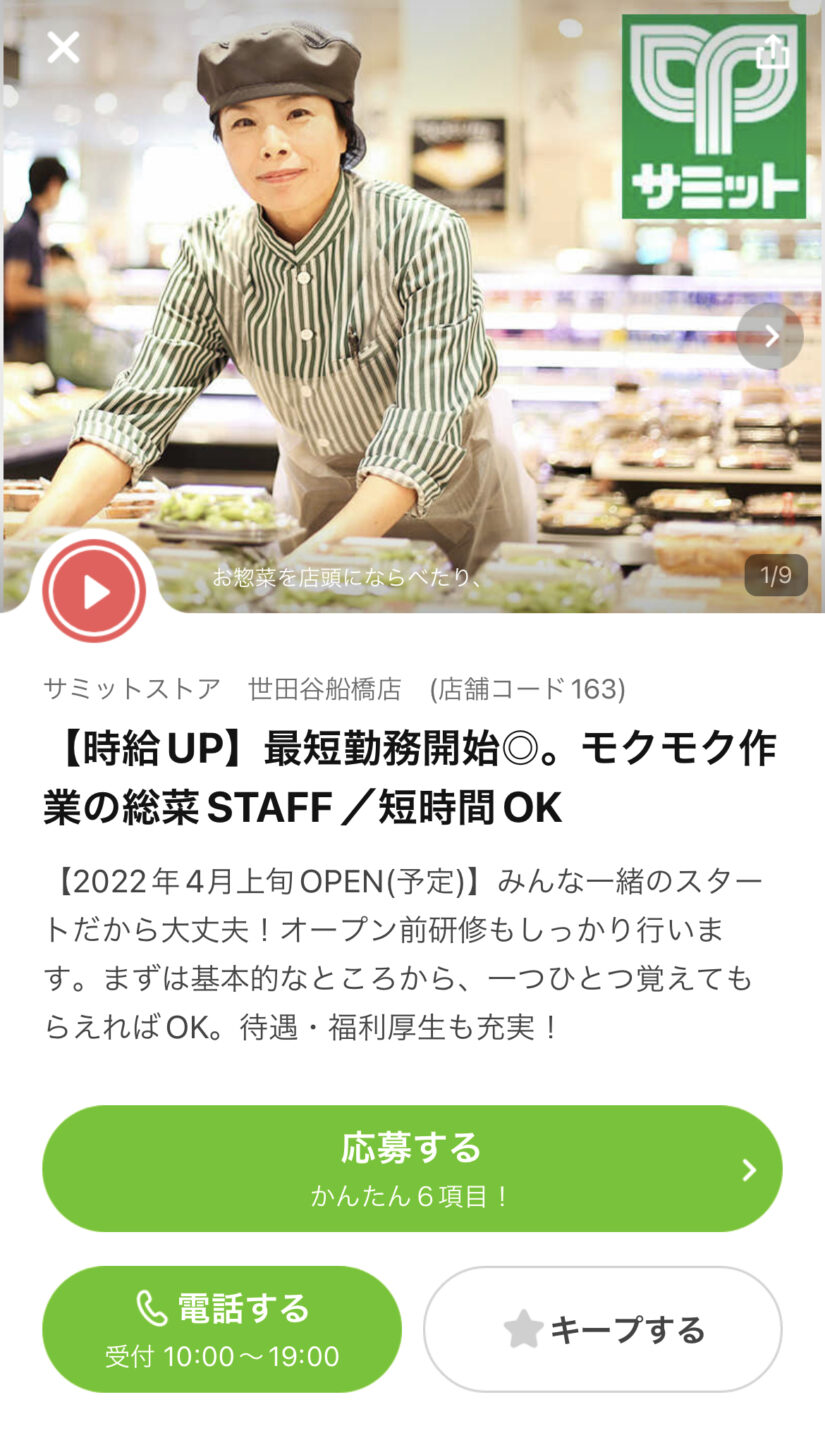The width and height of the screenshot is (825, 1440).
Task: Call the employer via 電話する
Action: tap(222, 1329)
